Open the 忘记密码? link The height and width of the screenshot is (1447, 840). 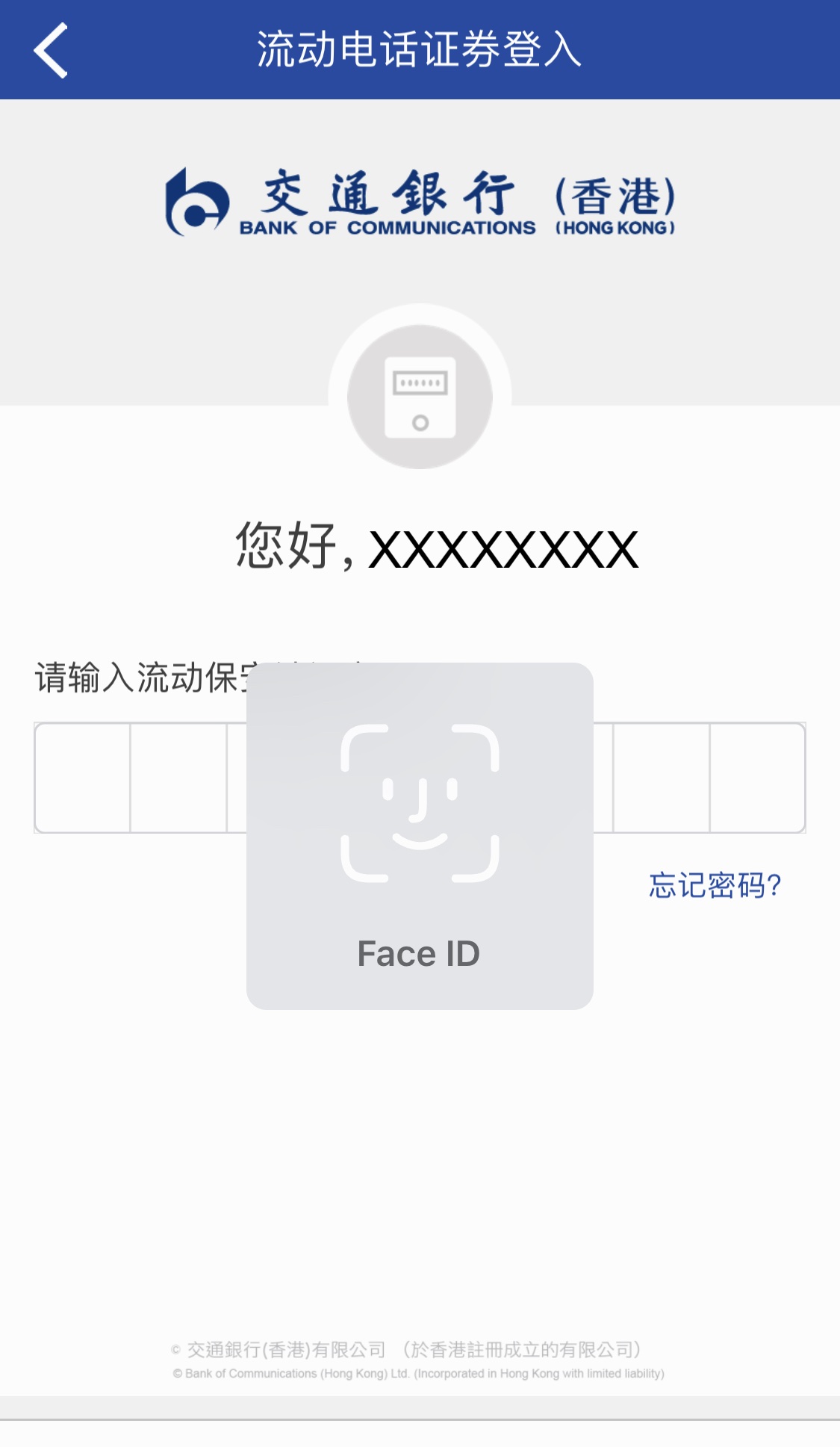click(715, 885)
